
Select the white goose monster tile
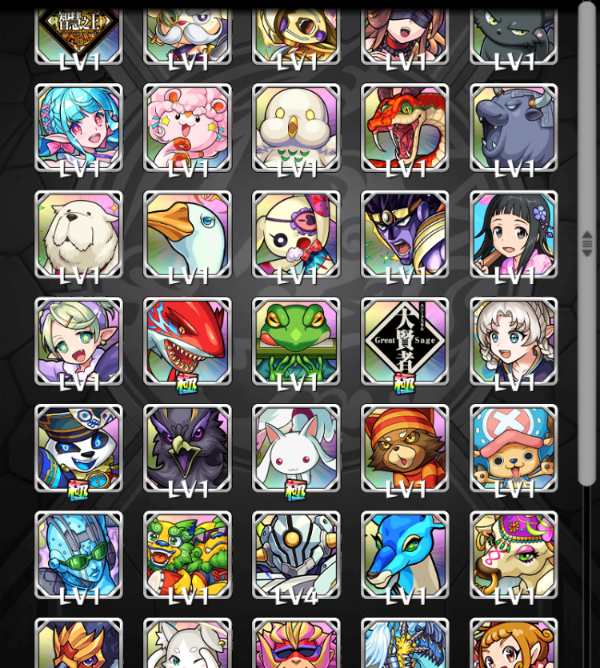pos(187,234)
